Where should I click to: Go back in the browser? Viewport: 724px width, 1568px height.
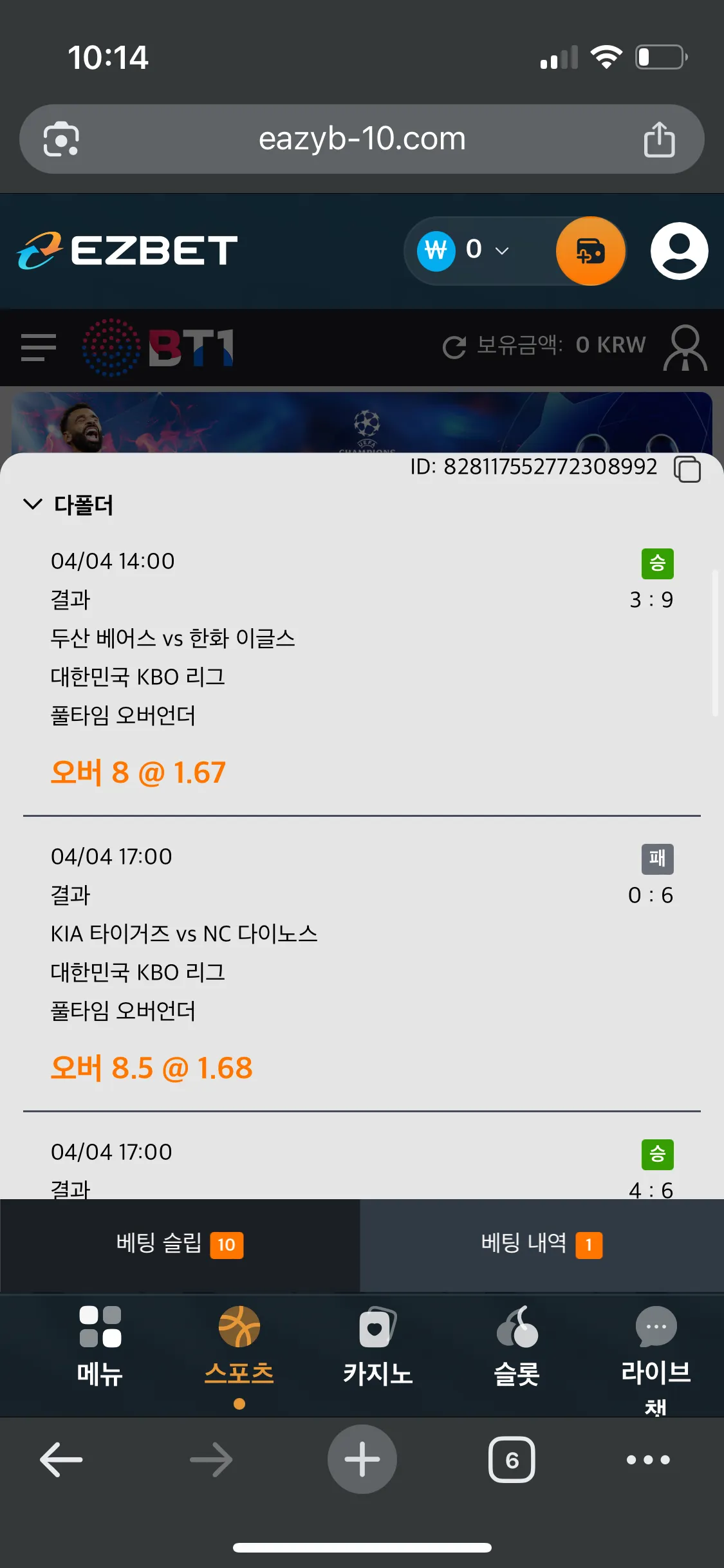tap(61, 1459)
